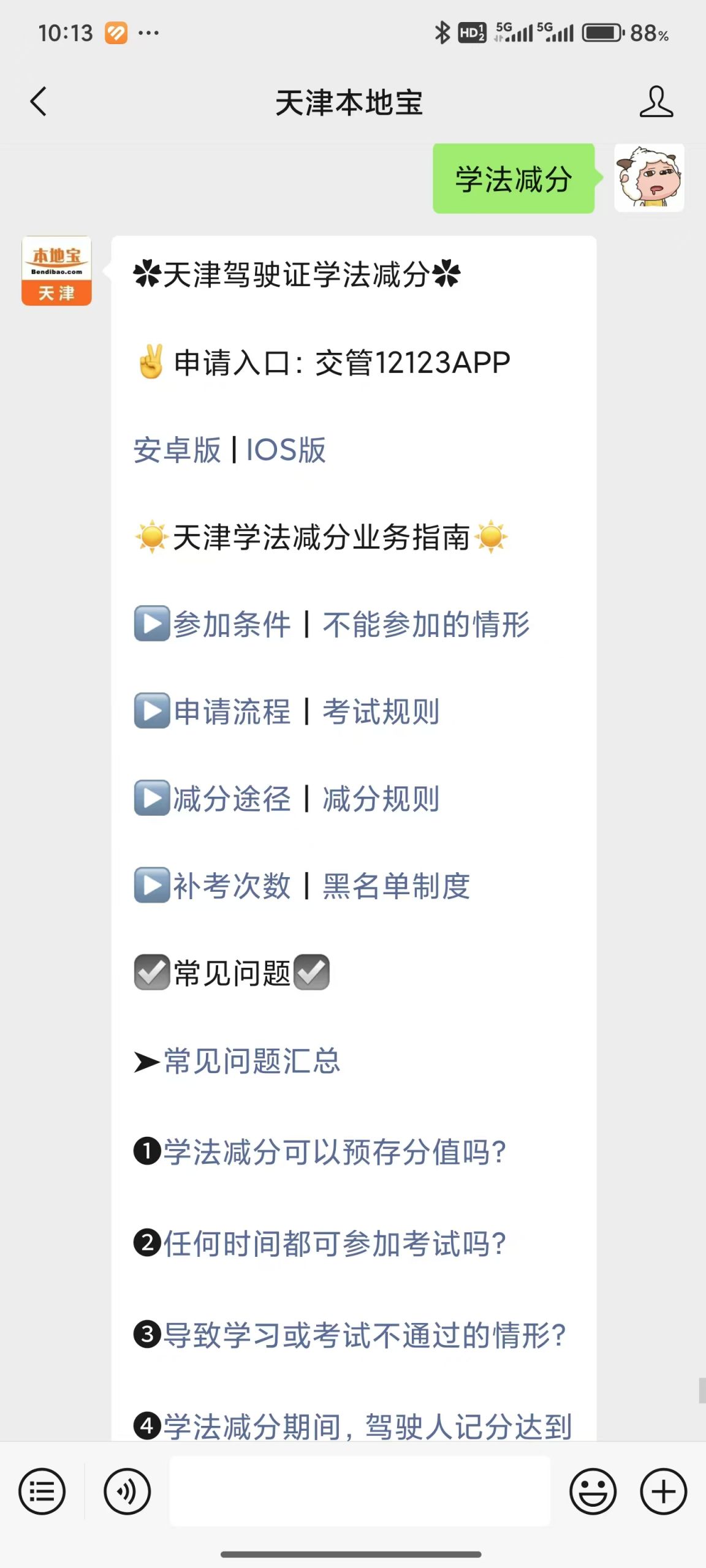The height and width of the screenshot is (1568, 706).
Task: Open the 减分规则 link
Action: pos(381,799)
